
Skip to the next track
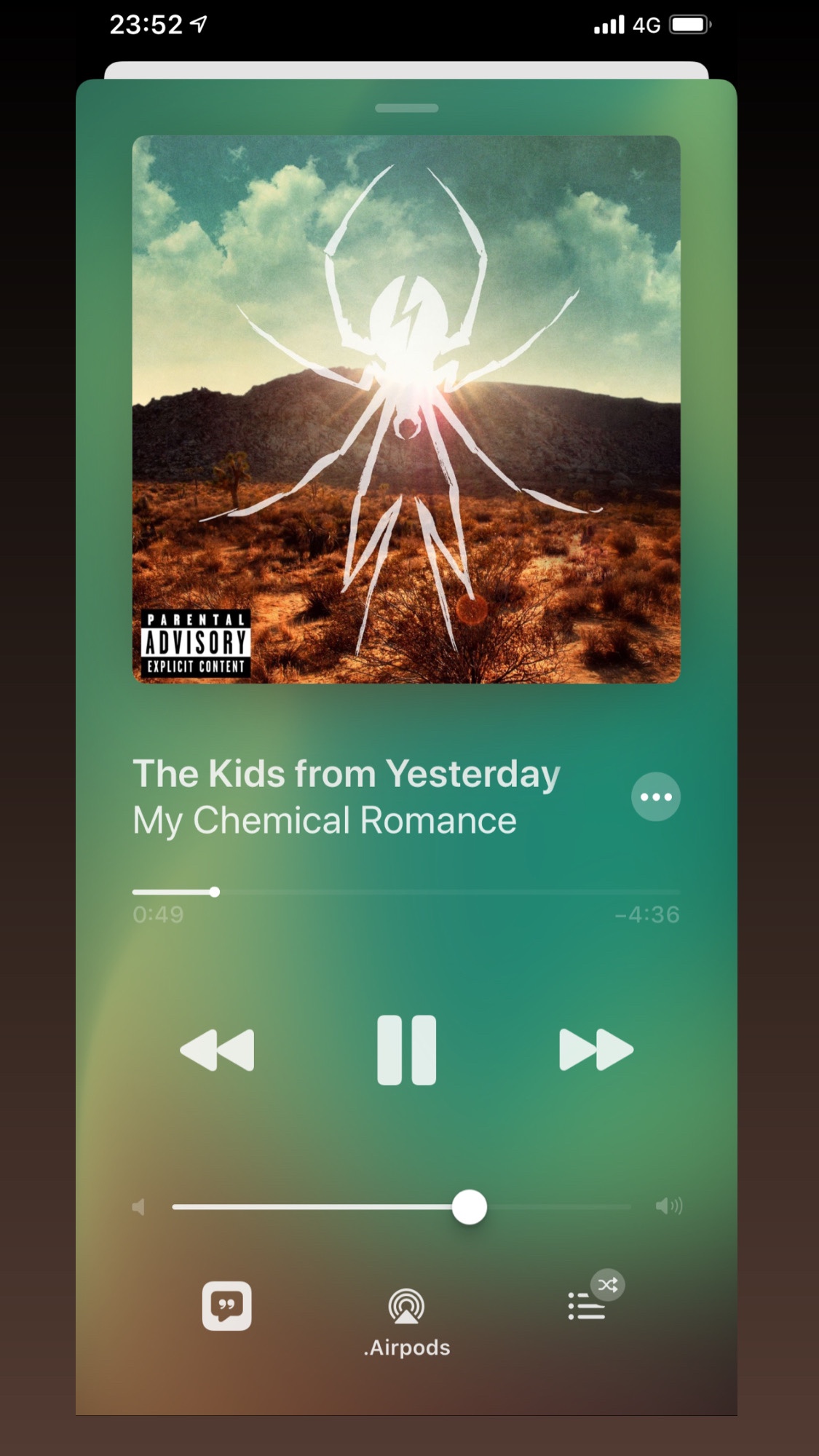tap(596, 1050)
